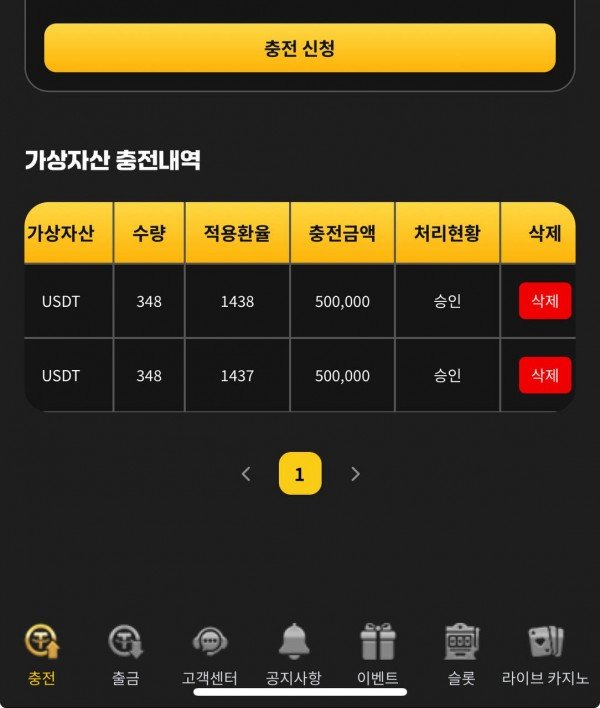The height and width of the screenshot is (708, 600).
Task: Switch to the 슬롯 tab
Action: point(462,653)
